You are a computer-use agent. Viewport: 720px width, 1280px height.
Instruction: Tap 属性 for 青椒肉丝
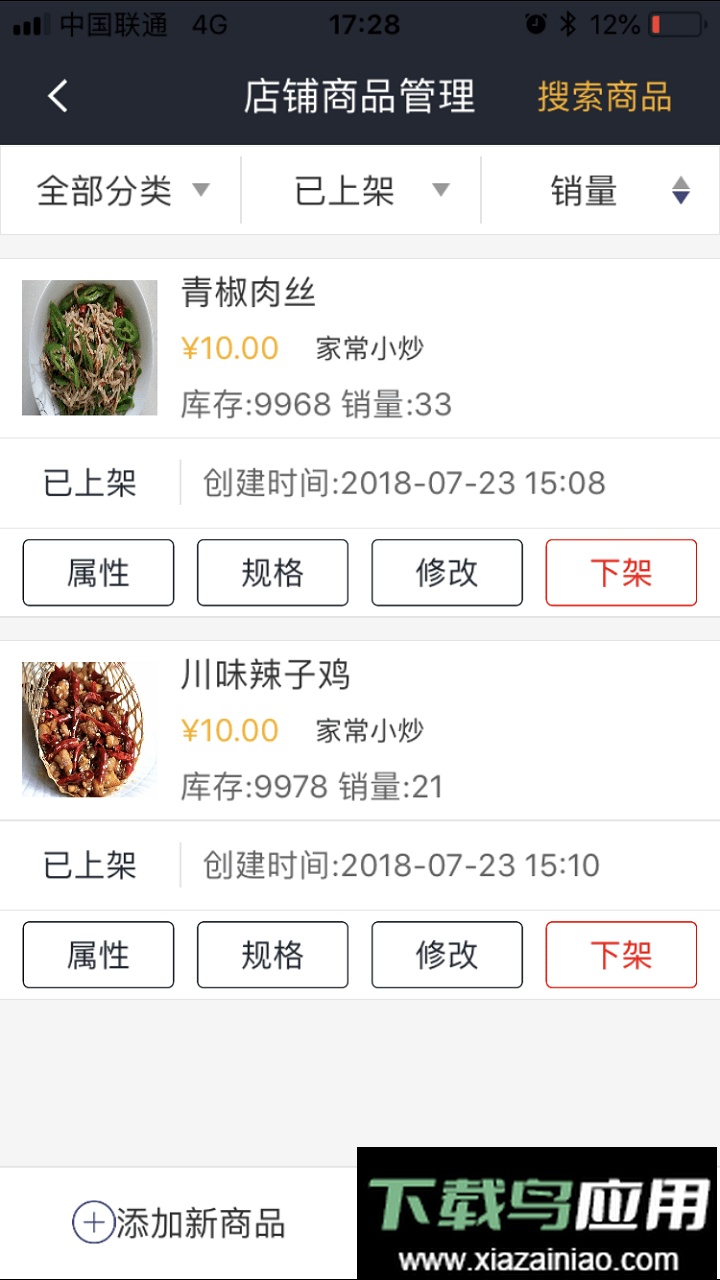[98, 572]
